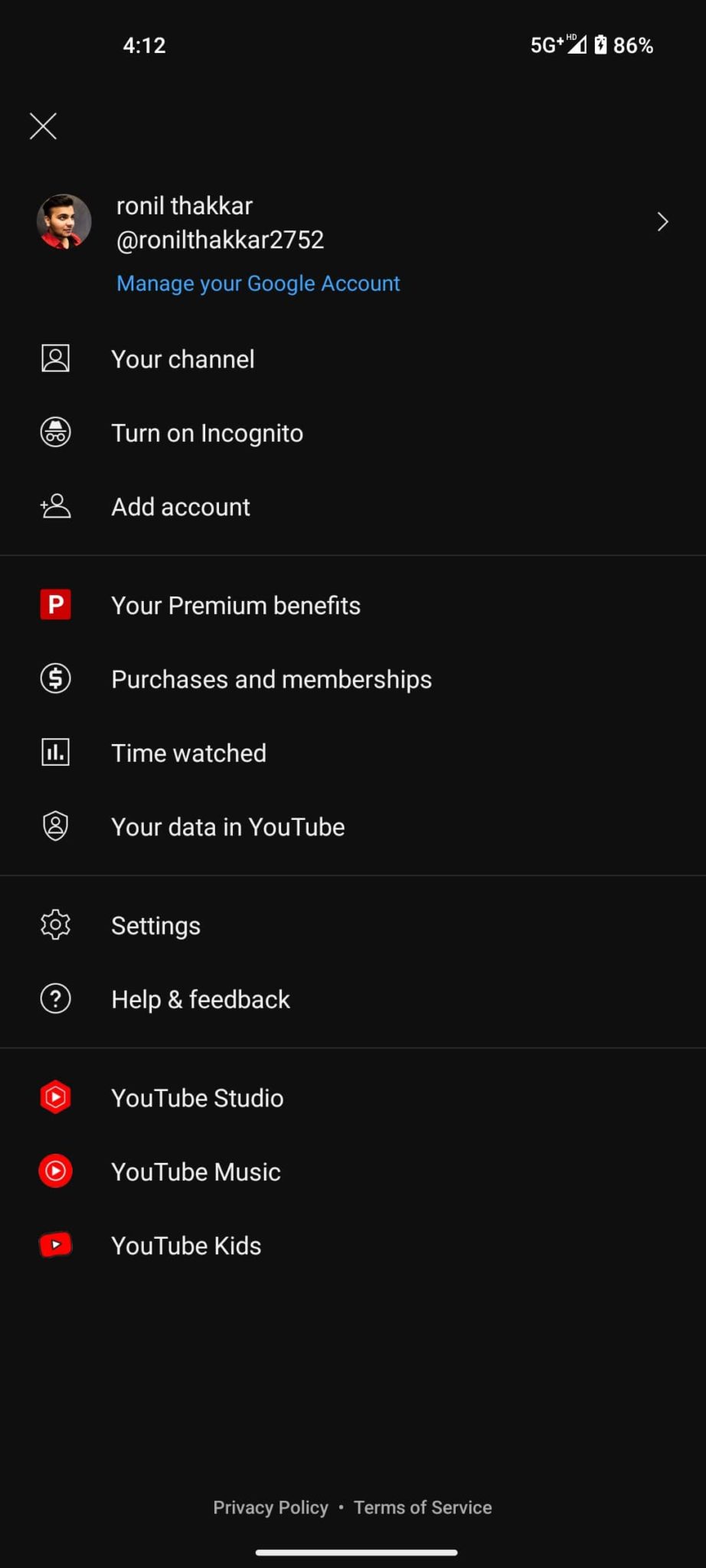Select the YouTube Kids icon
Screen dimensions: 706x1568
54,1244
